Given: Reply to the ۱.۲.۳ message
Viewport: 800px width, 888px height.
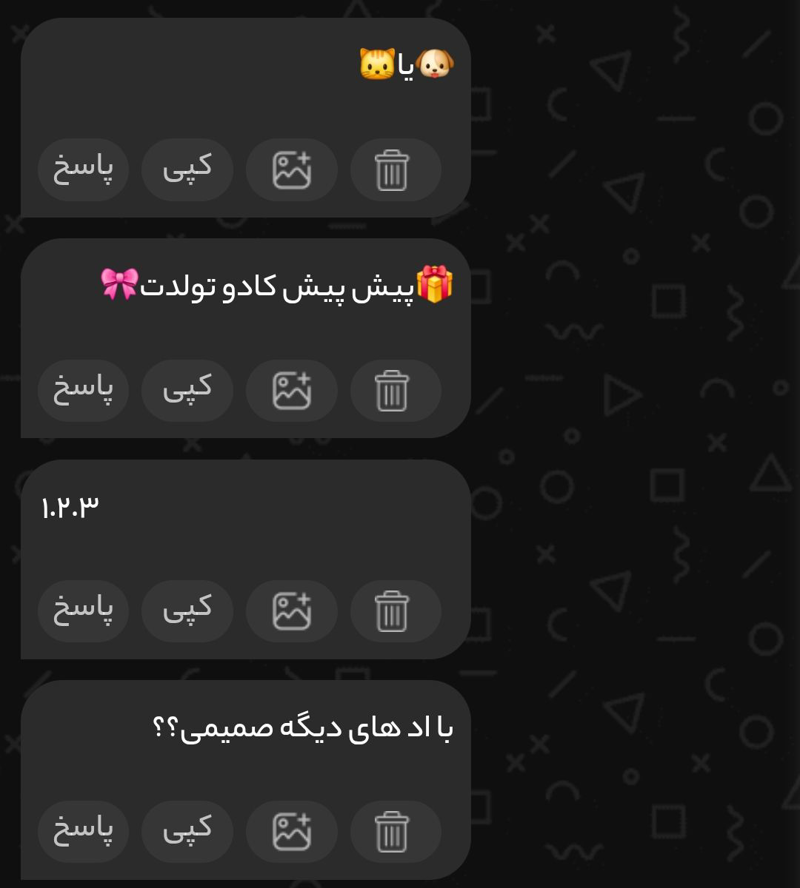Looking at the screenshot, I should (x=83, y=611).
